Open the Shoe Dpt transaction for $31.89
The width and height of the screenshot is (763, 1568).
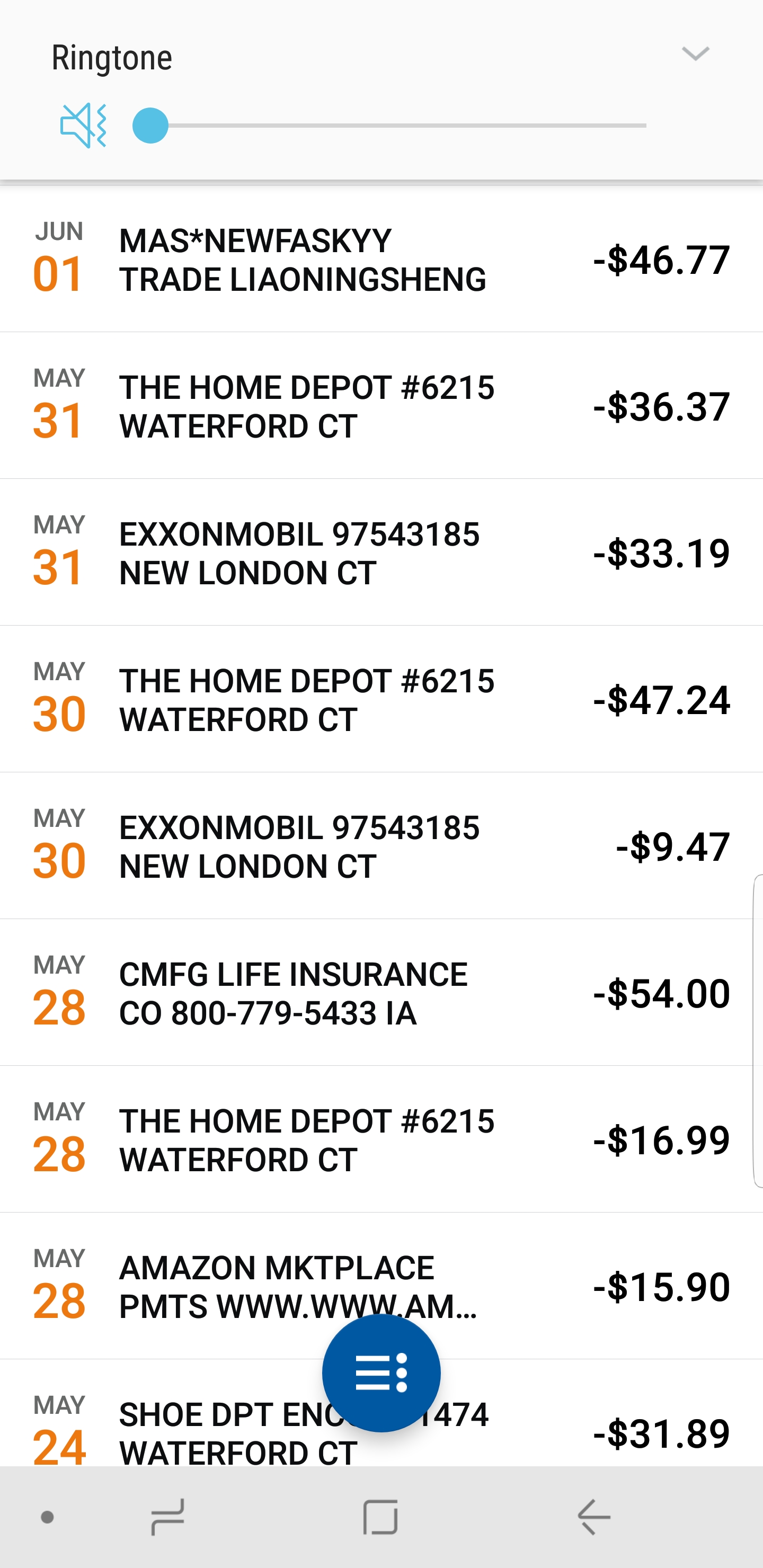pos(381,1413)
